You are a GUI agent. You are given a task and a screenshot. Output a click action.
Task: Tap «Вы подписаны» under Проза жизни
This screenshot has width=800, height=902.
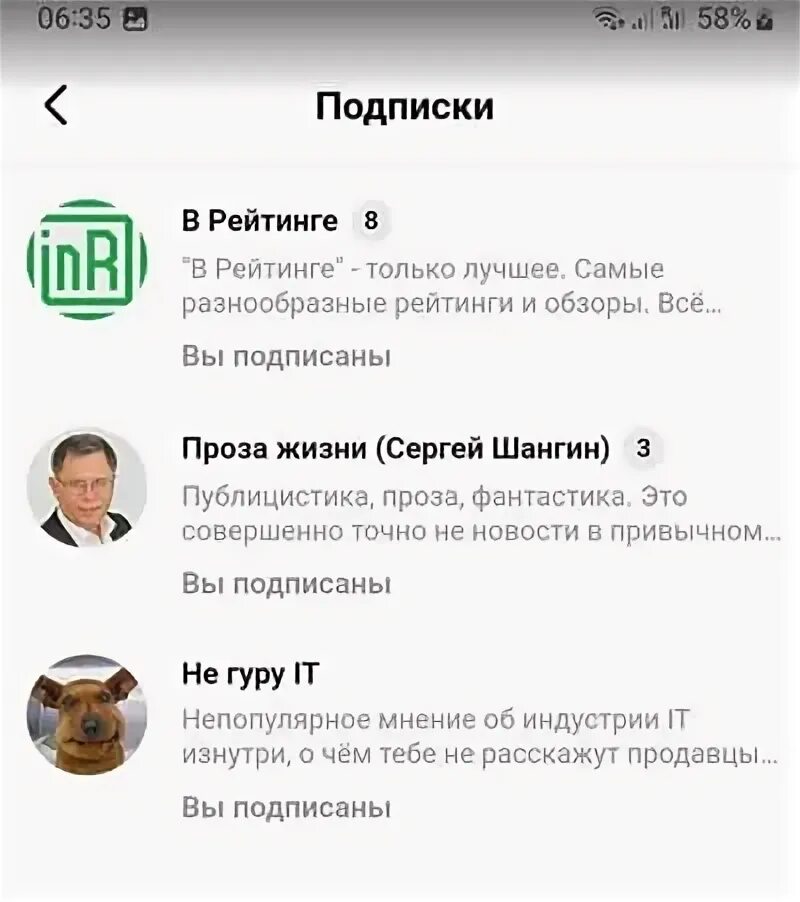(x=286, y=583)
